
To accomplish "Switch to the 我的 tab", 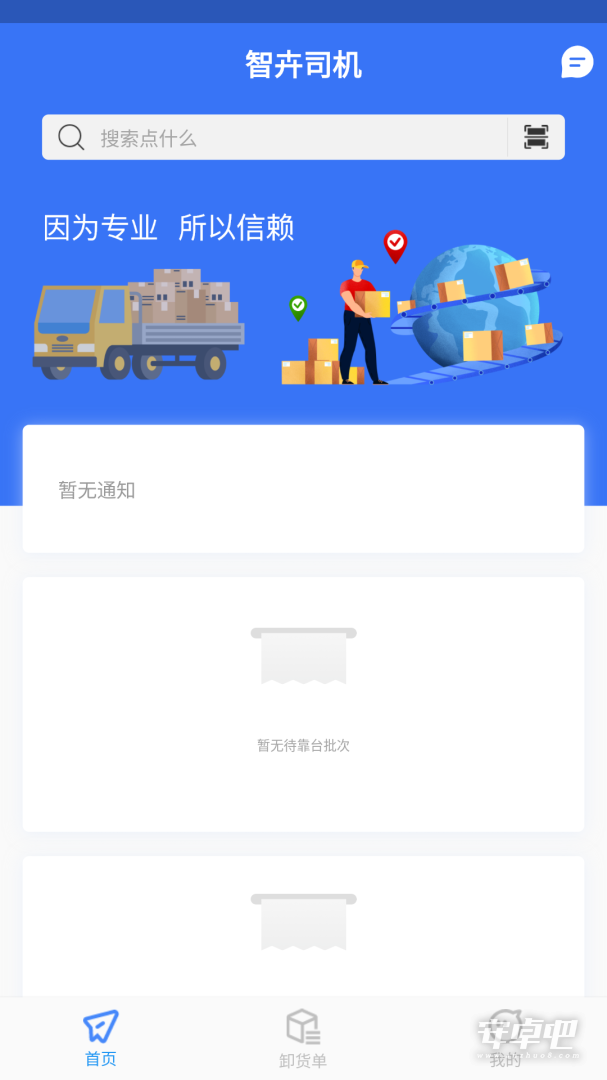I will tap(505, 1039).
